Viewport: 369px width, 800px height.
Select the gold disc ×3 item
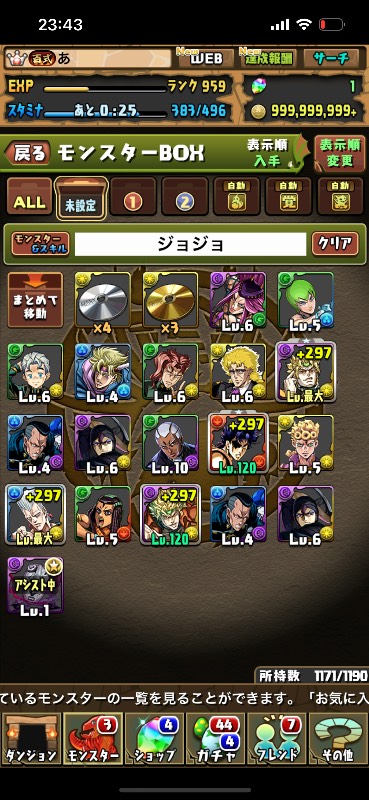coord(170,300)
